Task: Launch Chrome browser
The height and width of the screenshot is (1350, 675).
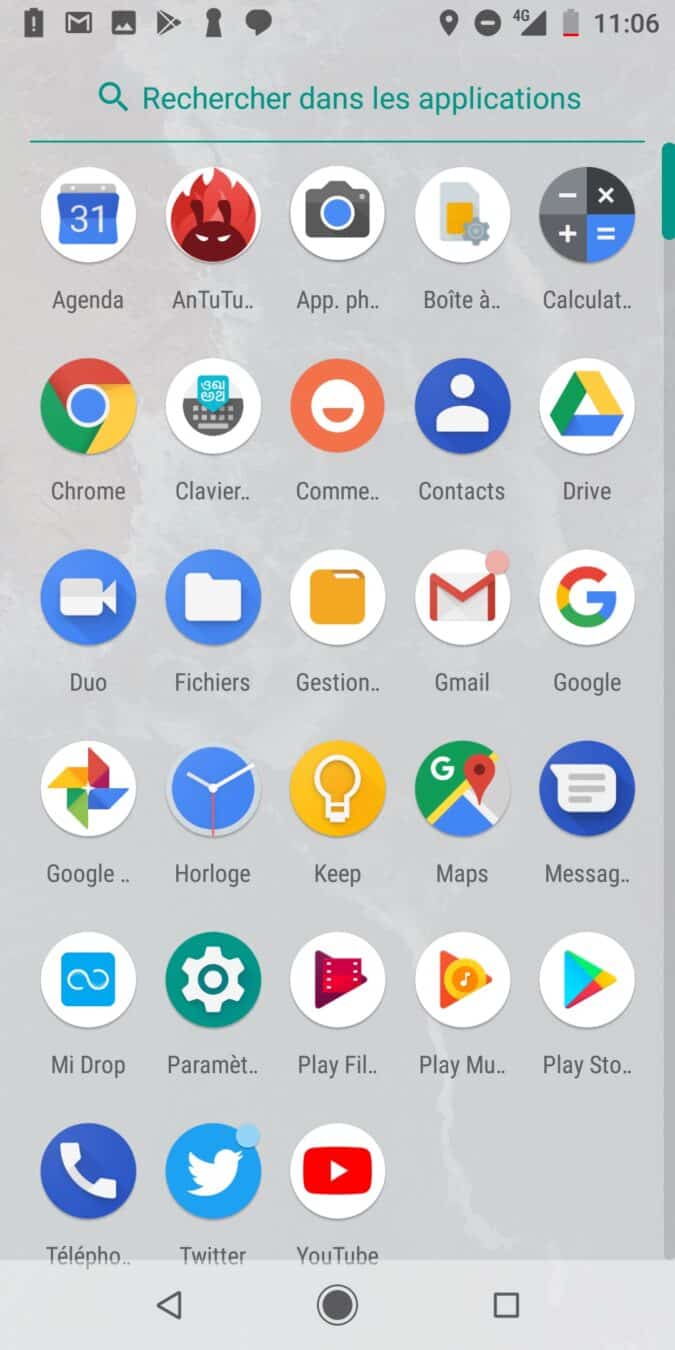Action: 88,406
